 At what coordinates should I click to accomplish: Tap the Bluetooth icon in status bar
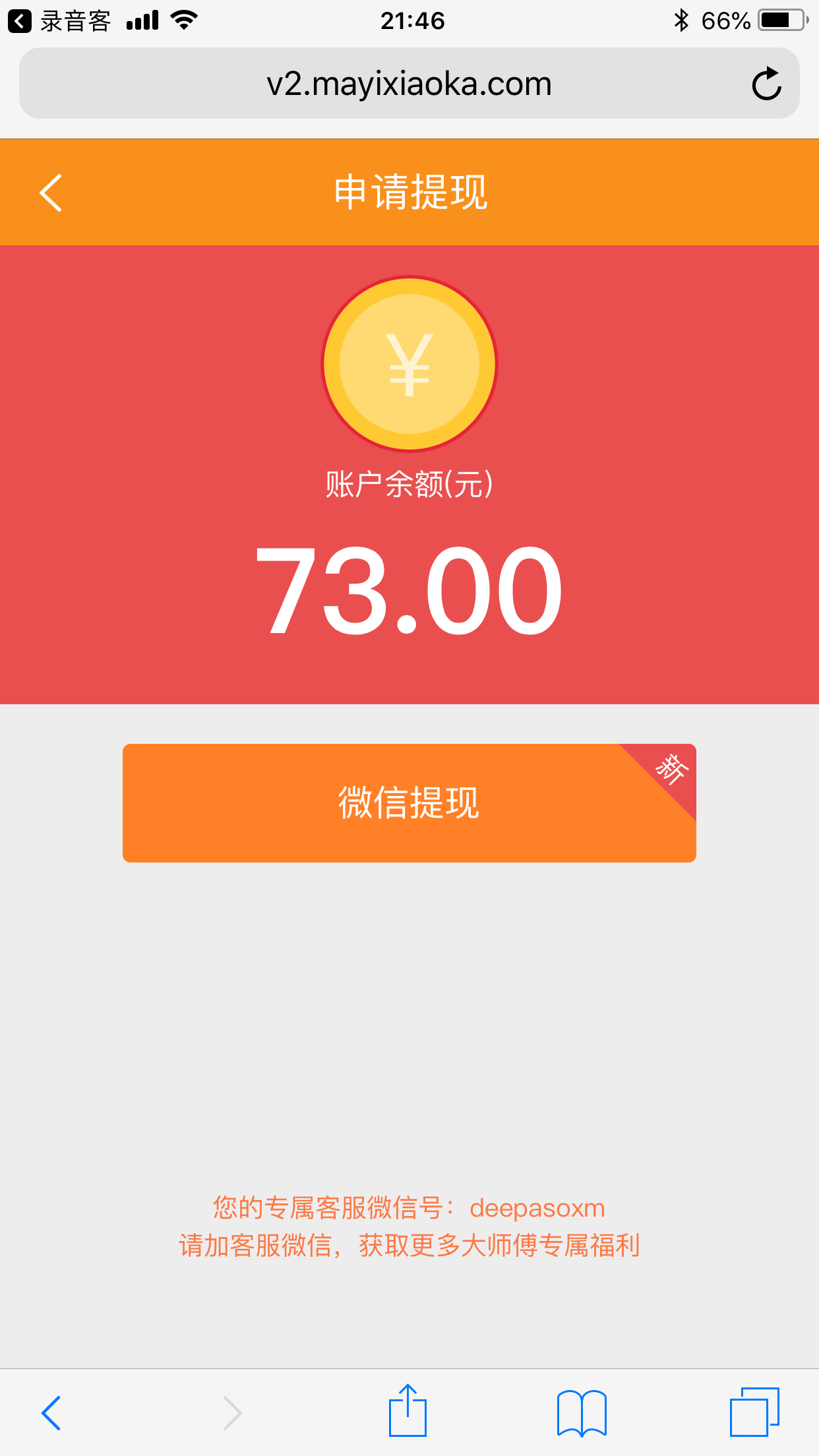(x=682, y=19)
